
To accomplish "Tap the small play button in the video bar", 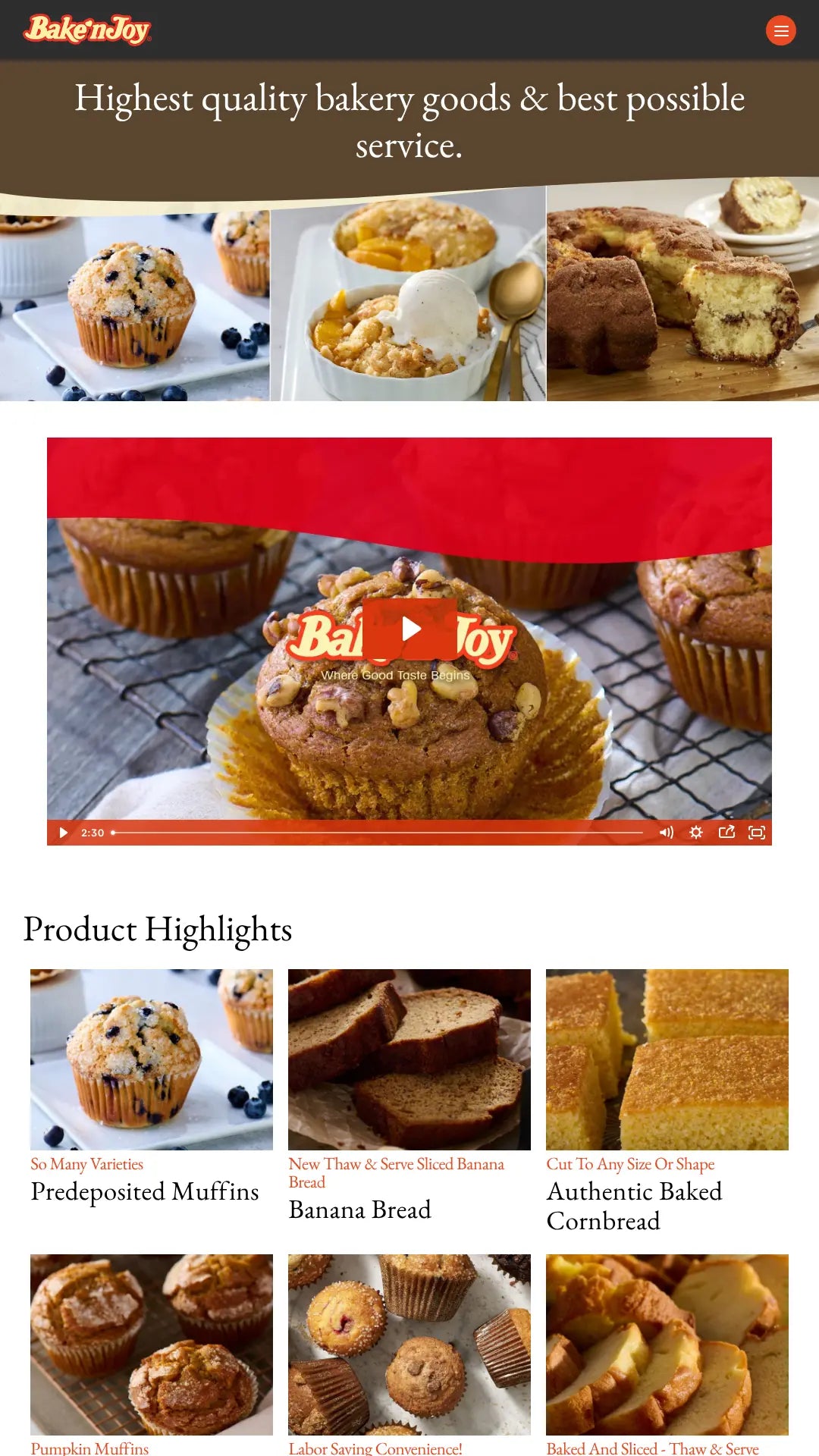I will (x=63, y=833).
